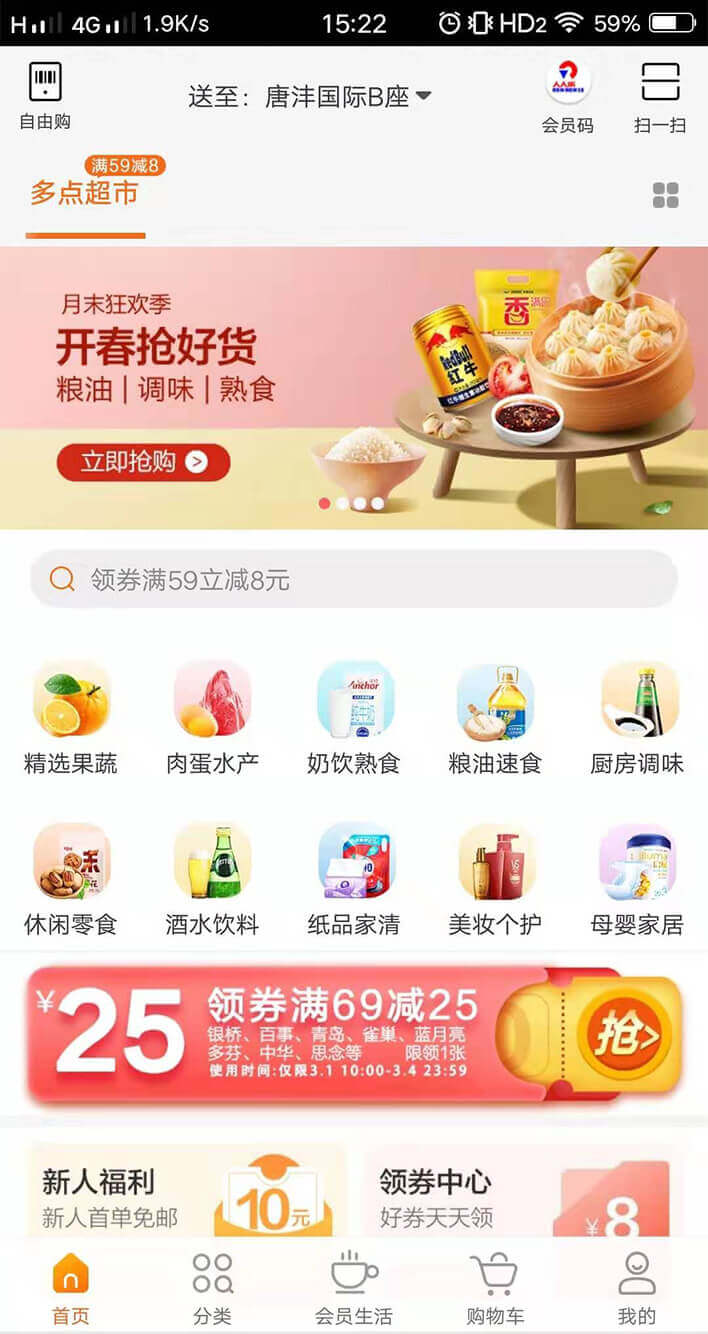The width and height of the screenshot is (708, 1334).
Task: Open the 酒水饮料 category
Action: [212, 880]
